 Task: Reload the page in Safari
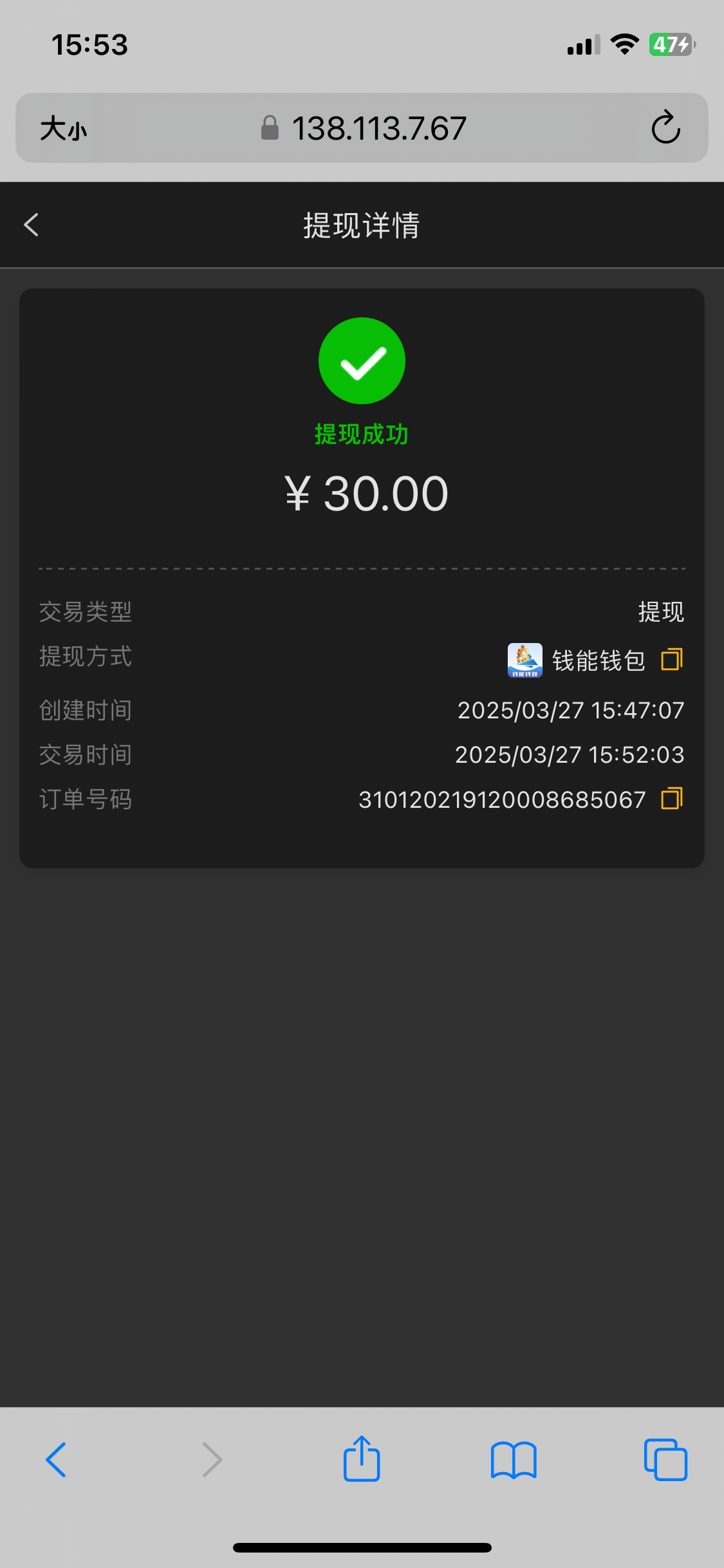tap(665, 127)
